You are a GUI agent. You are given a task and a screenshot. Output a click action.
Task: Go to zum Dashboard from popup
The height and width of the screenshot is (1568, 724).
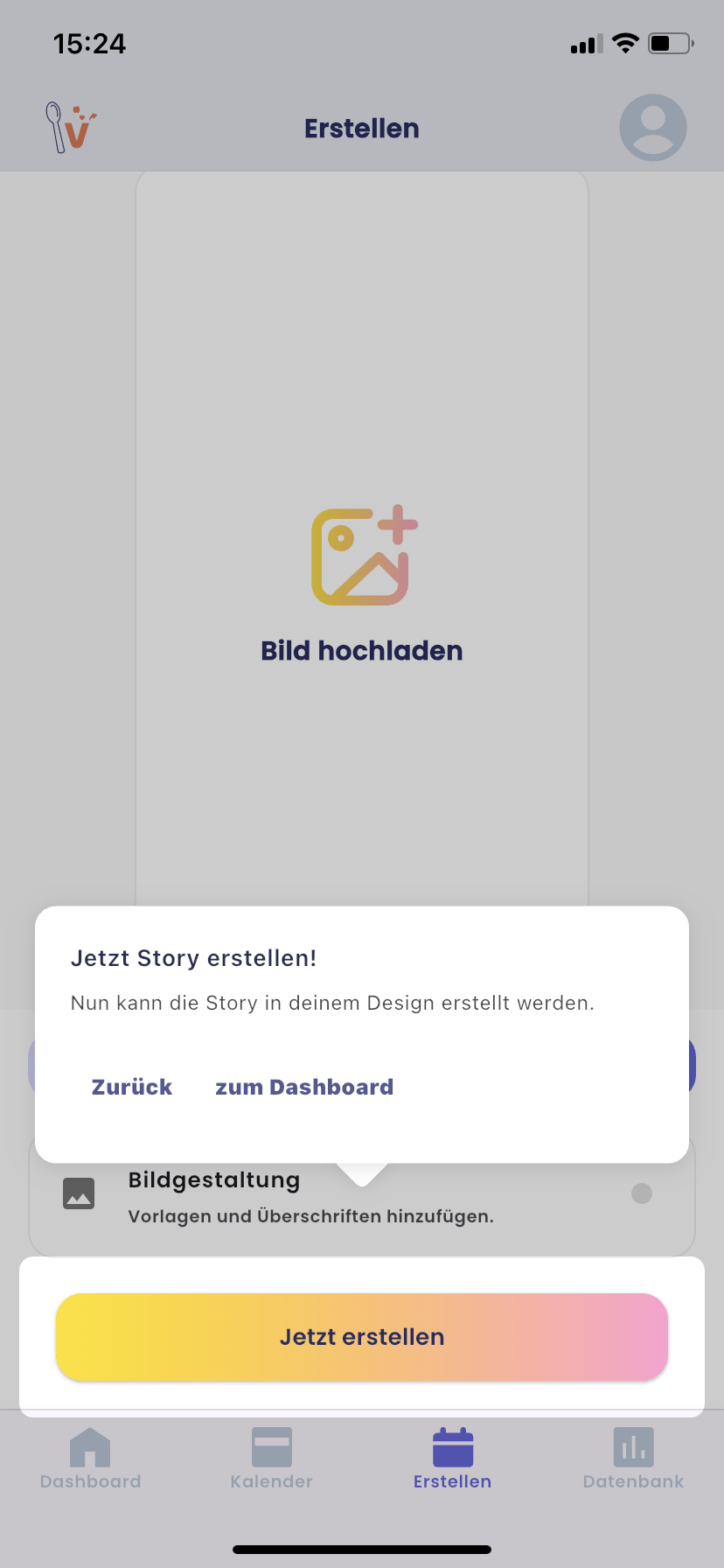tap(304, 1087)
